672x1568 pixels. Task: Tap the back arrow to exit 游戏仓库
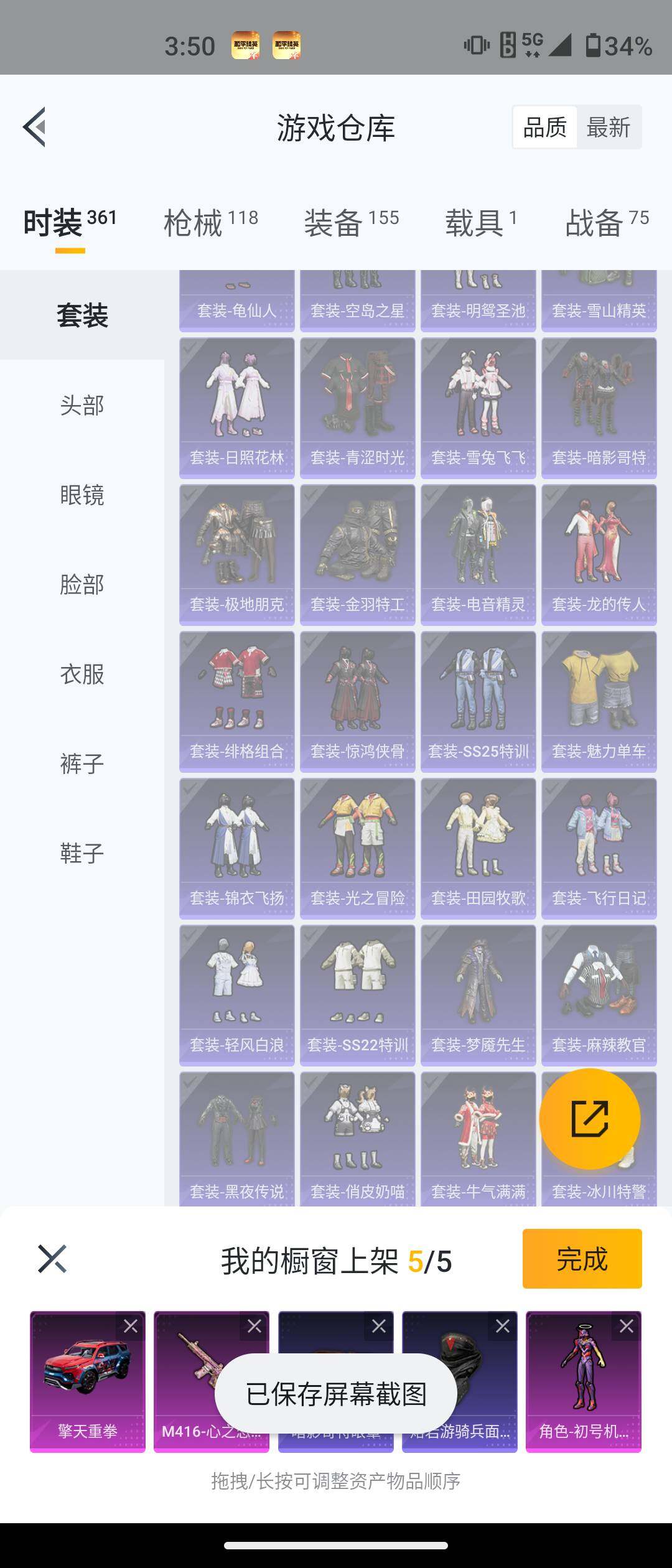click(35, 127)
